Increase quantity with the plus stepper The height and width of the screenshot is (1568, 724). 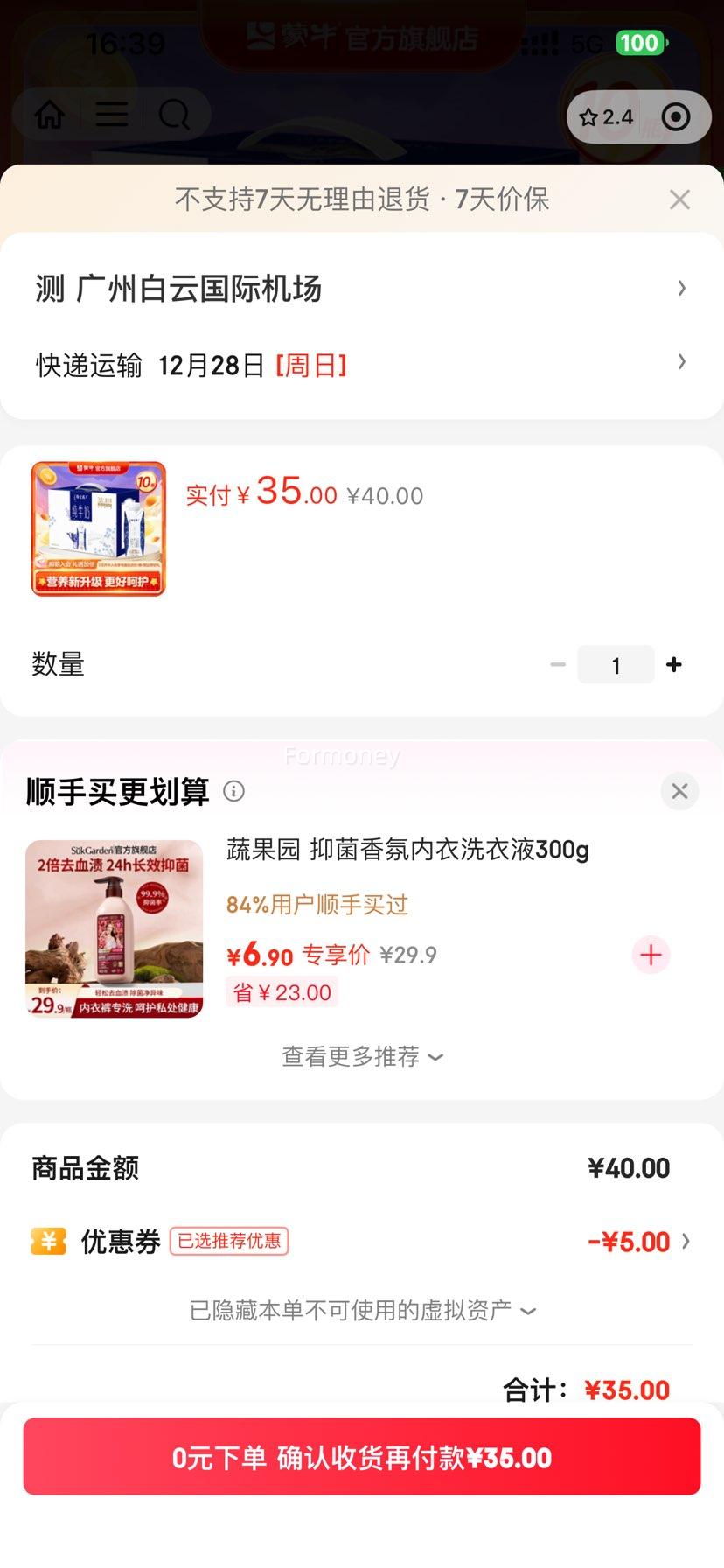click(x=673, y=664)
